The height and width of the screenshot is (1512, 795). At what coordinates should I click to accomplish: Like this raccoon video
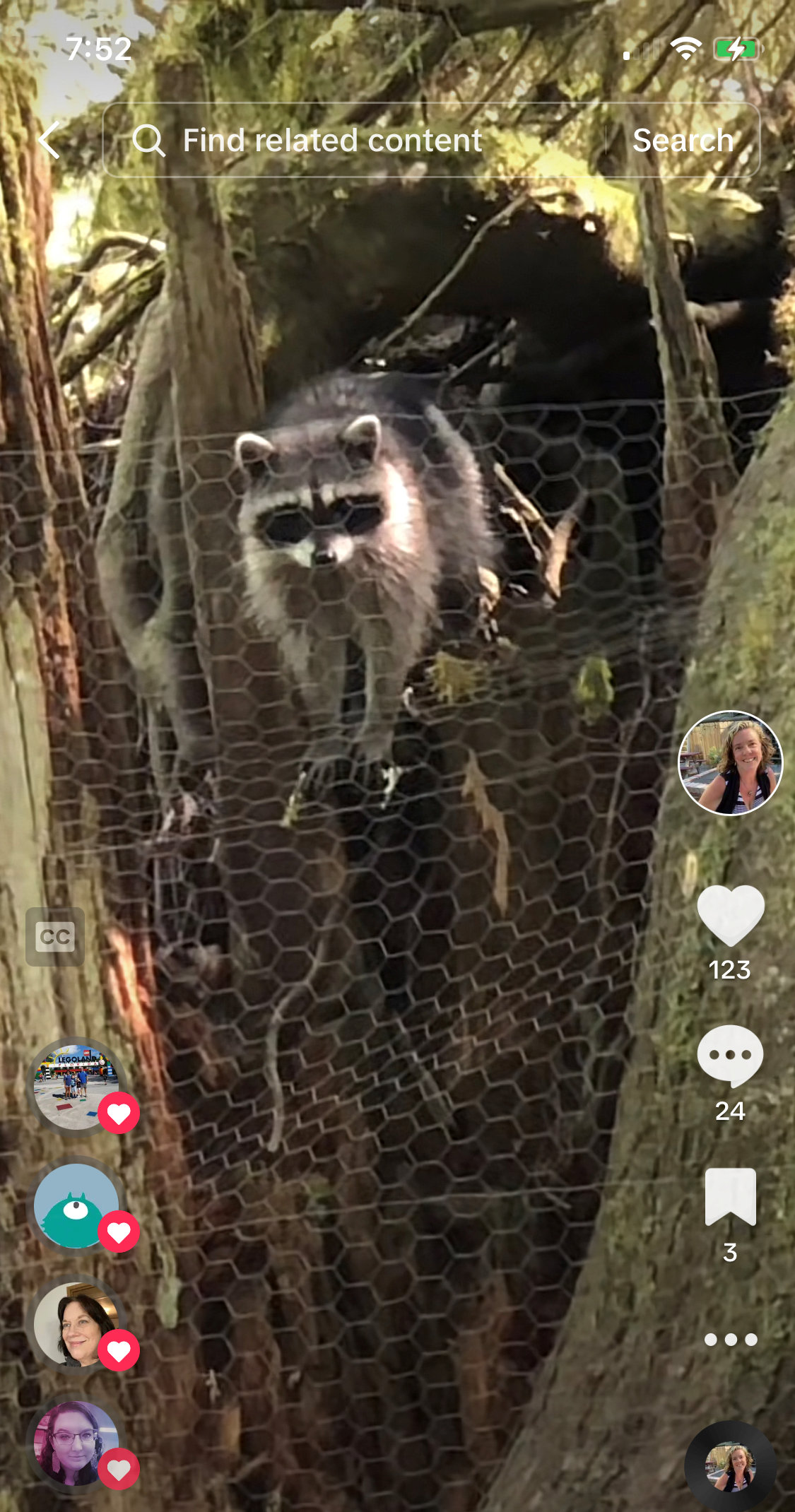click(x=730, y=915)
